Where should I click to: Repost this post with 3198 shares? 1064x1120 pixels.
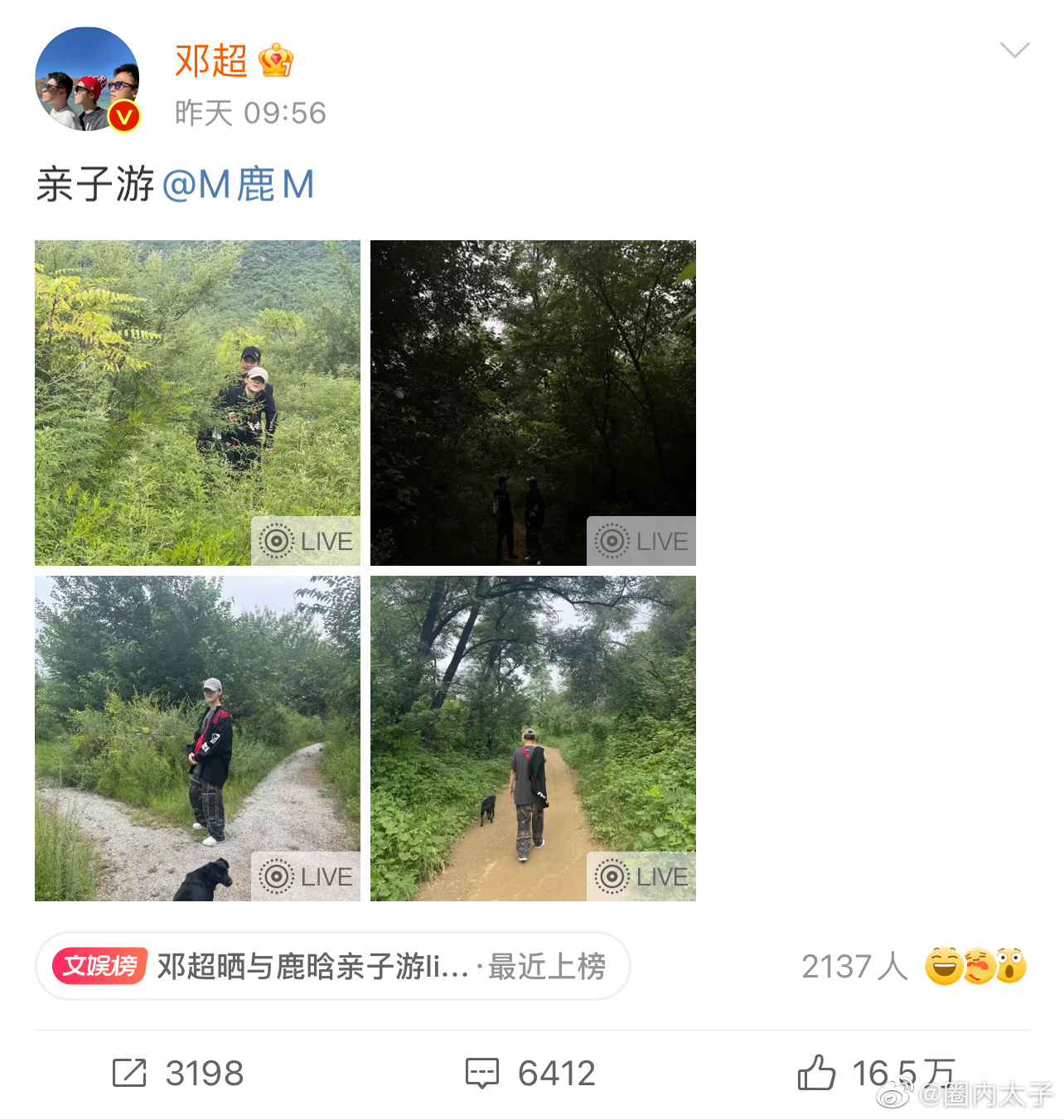pyautogui.click(x=179, y=1074)
